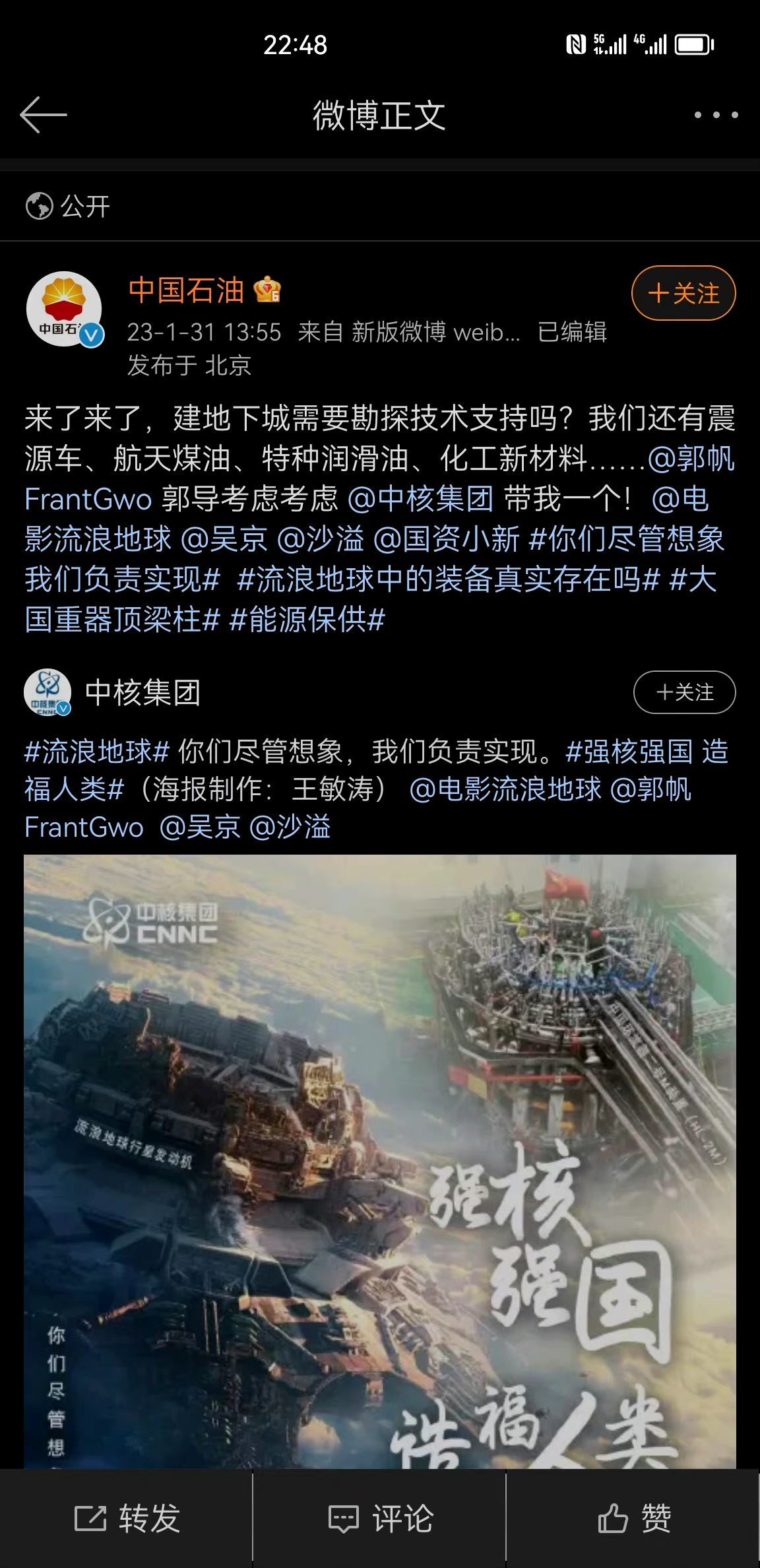The height and width of the screenshot is (1568, 760).
Task: Repost this Weibo with 转发
Action: pyautogui.click(x=127, y=1519)
